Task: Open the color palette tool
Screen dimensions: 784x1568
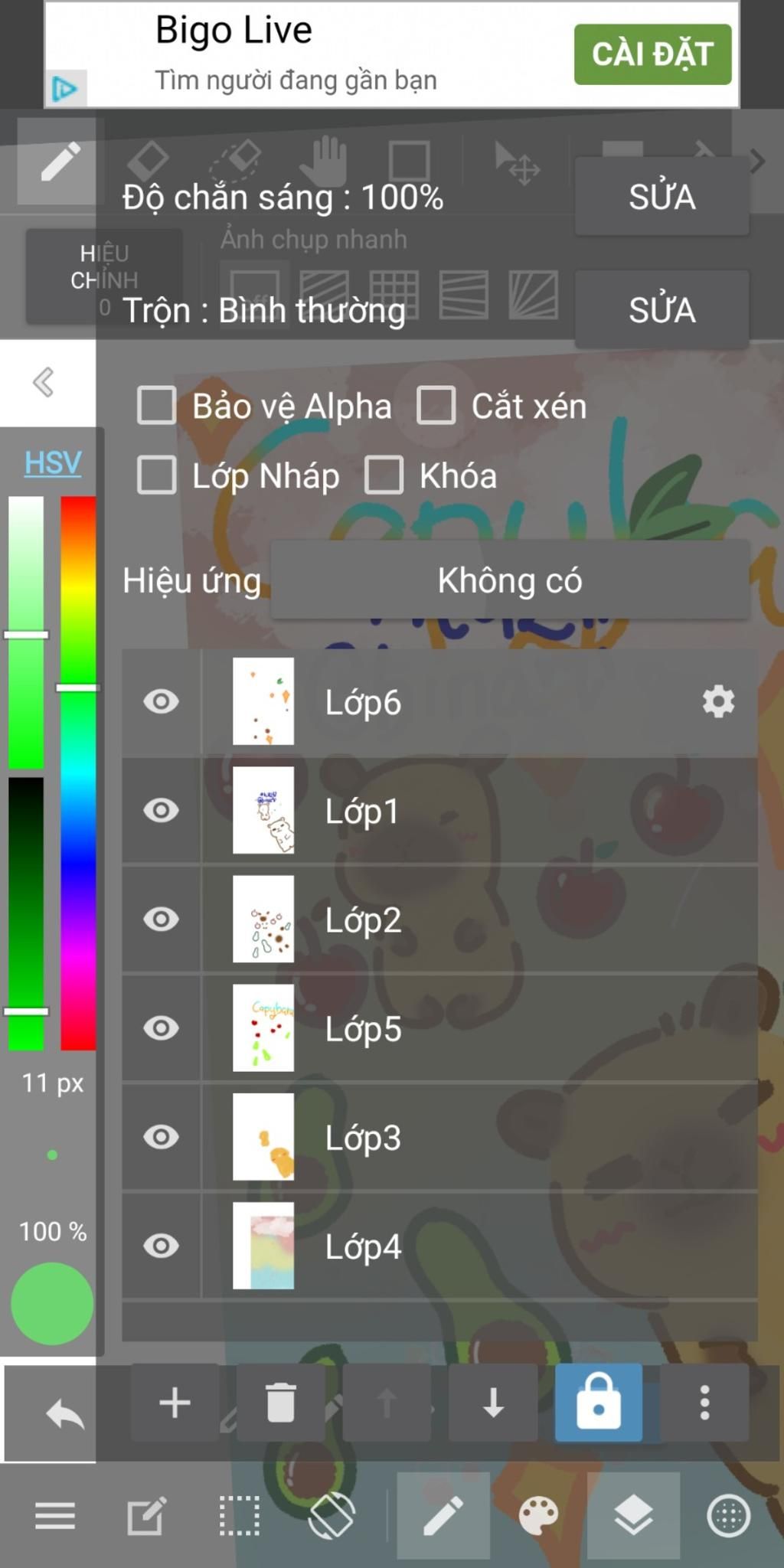Action: pos(538,1516)
